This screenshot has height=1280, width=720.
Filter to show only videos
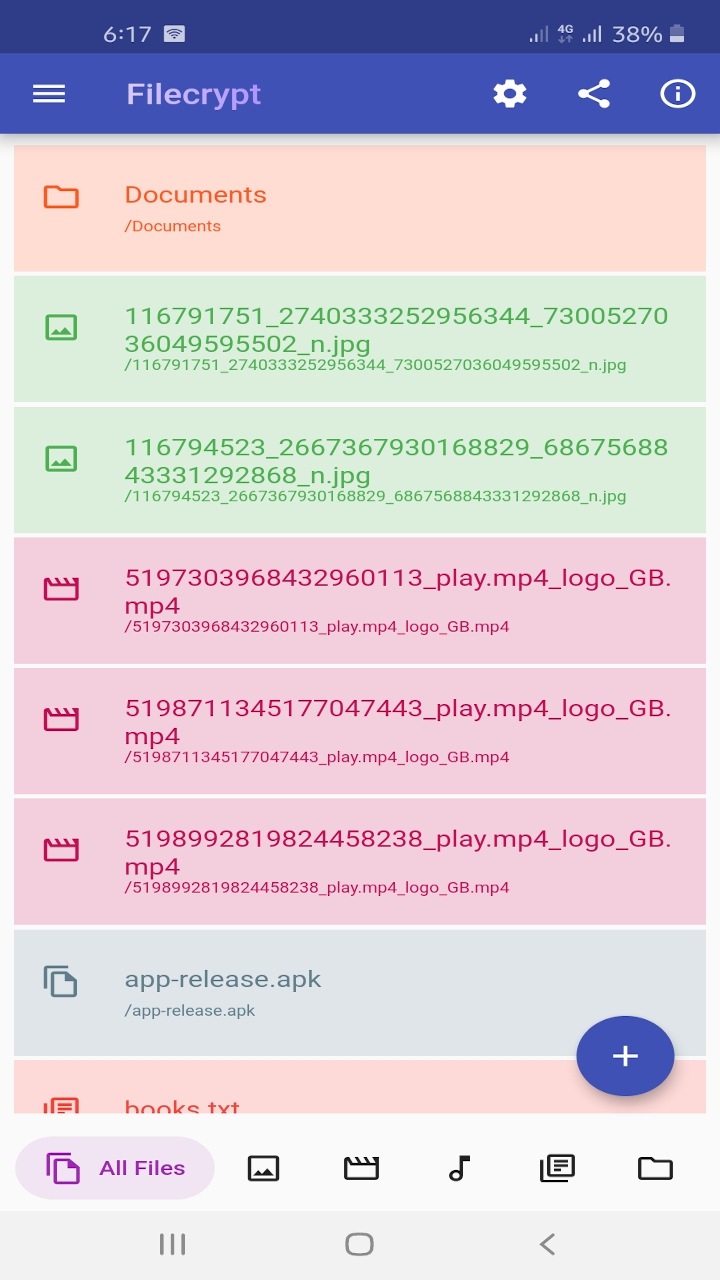click(x=361, y=1167)
